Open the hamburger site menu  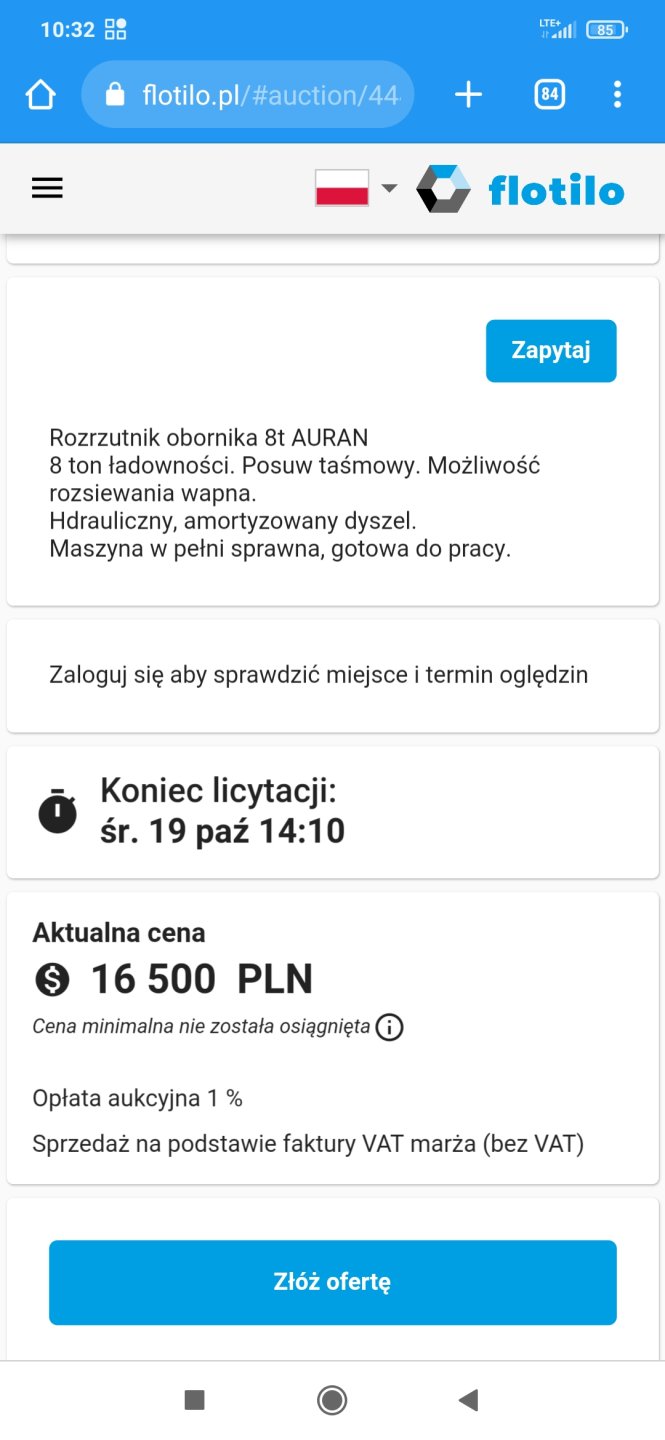47,188
